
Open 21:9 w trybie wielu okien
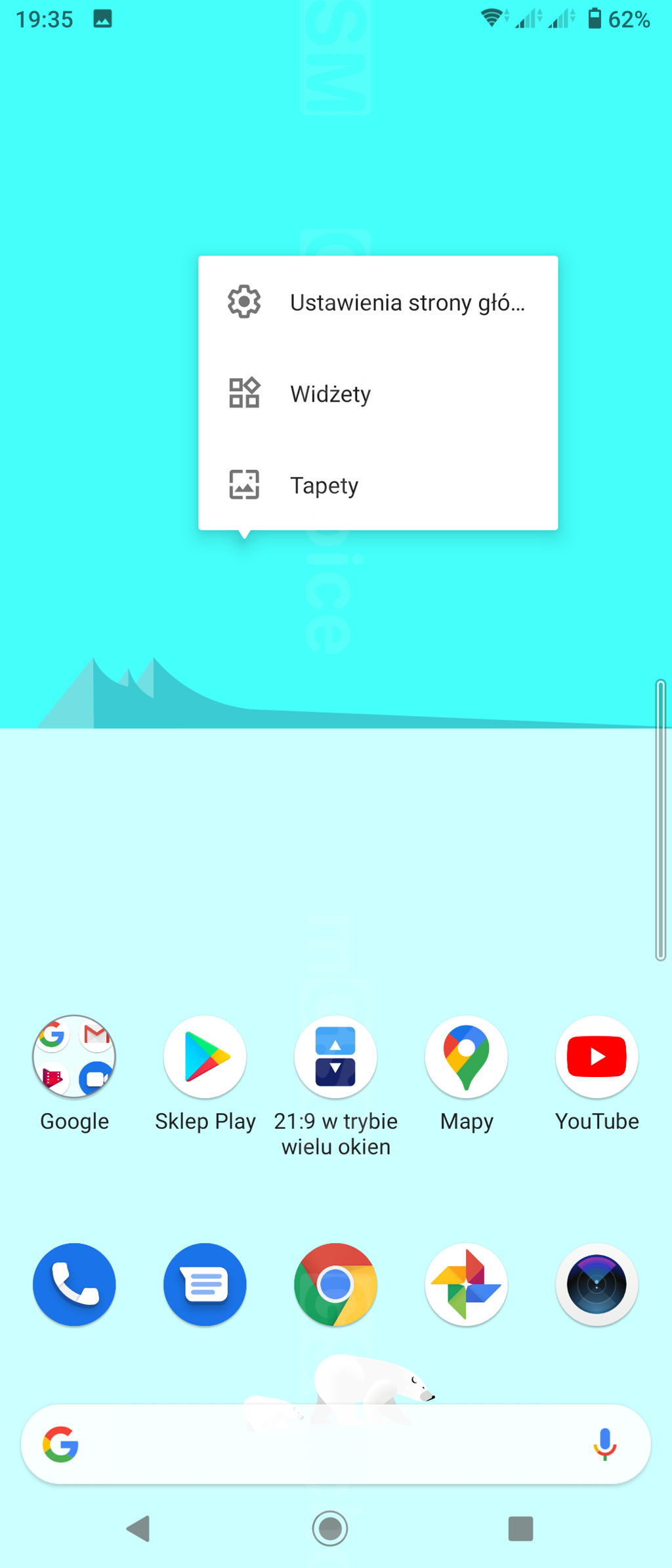tap(335, 1057)
